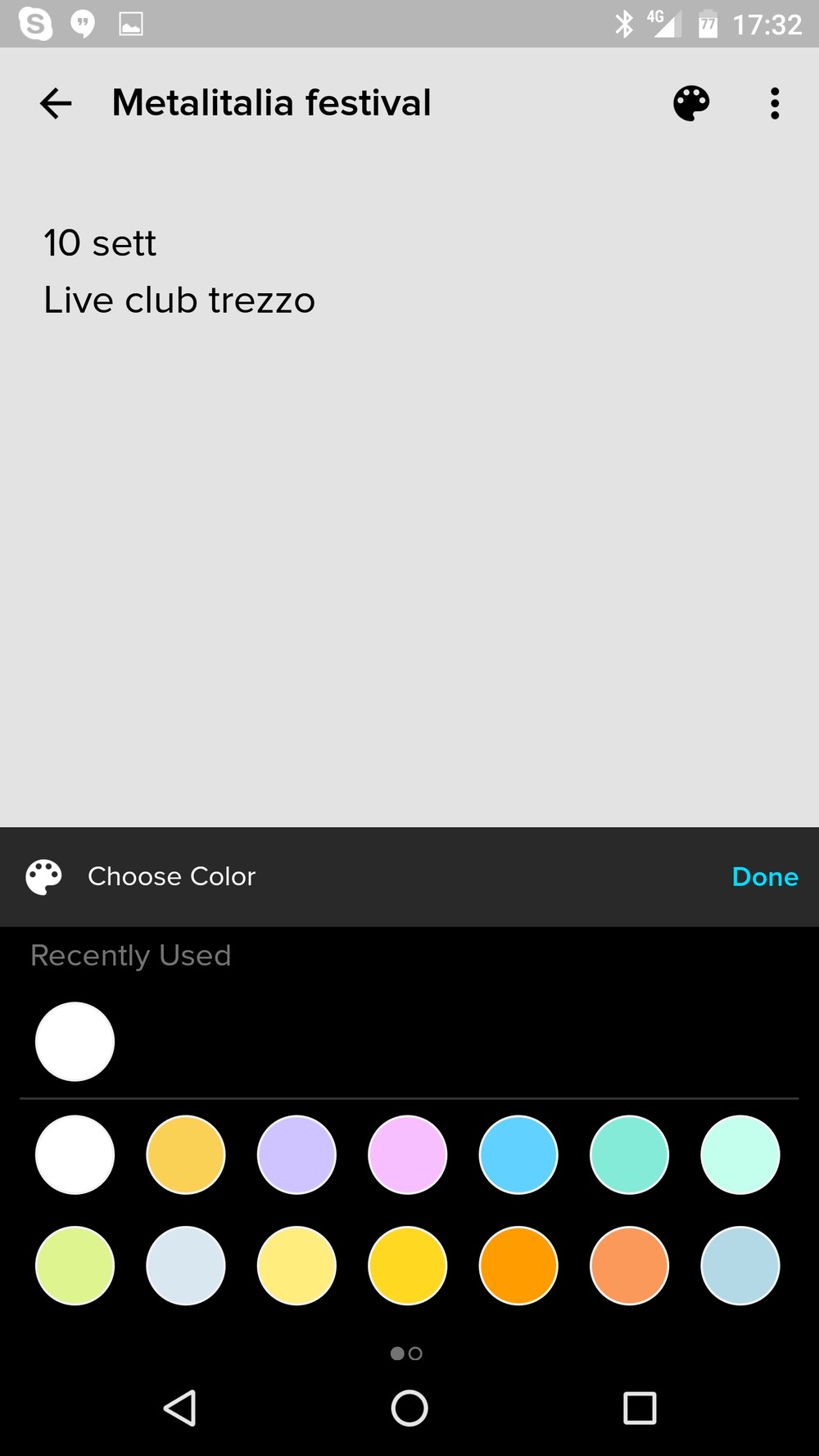Edit the note text '10 sett'
The image size is (819, 1456).
tap(100, 243)
